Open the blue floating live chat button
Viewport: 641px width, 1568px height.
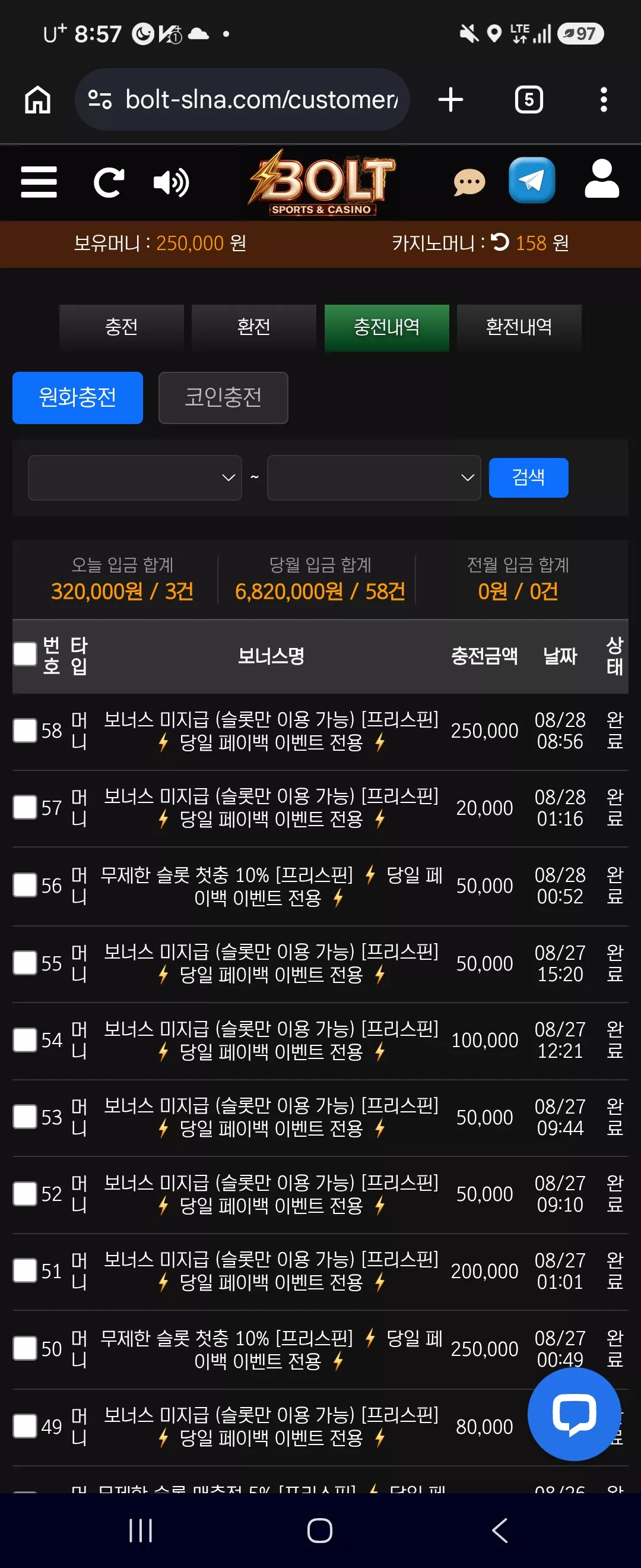coord(574,1414)
